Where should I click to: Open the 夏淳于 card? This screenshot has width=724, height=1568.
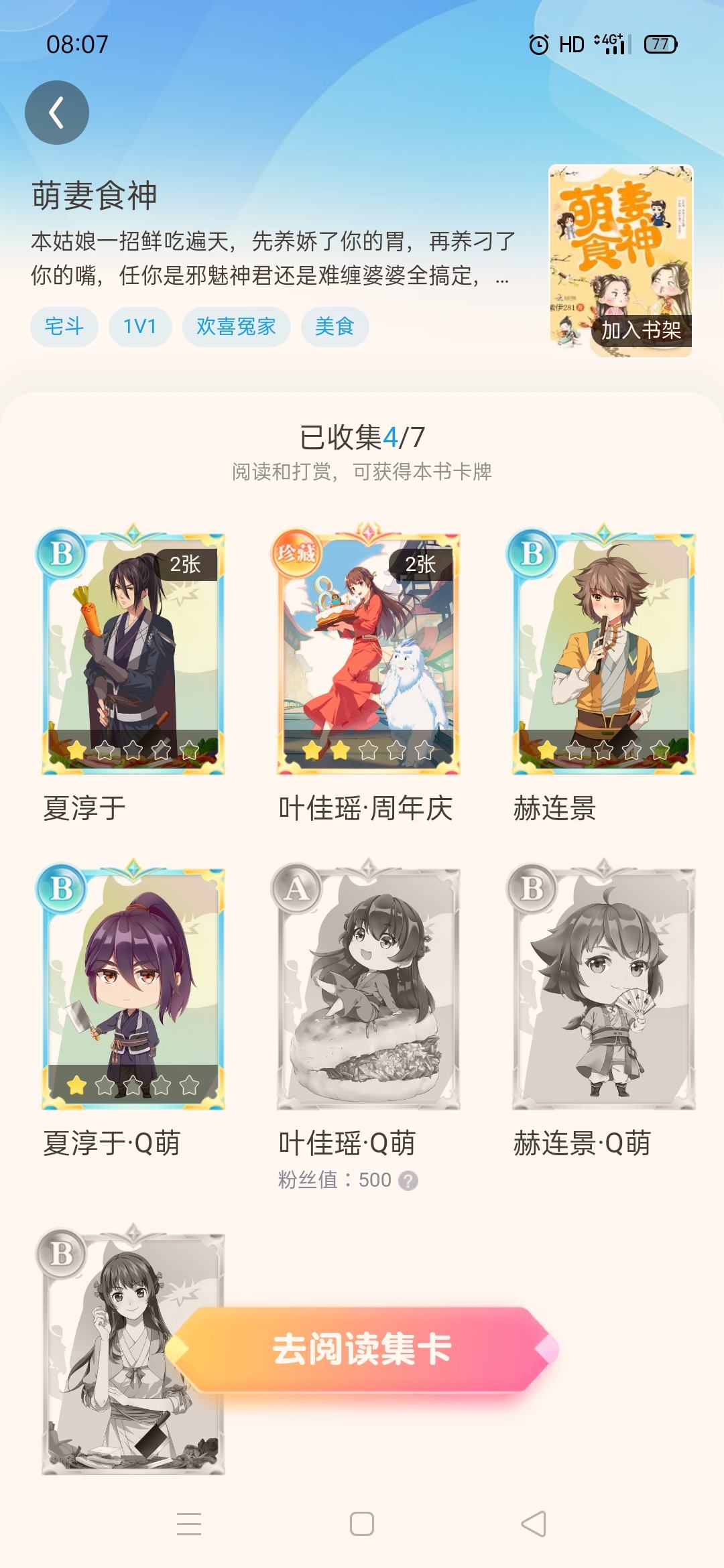tap(132, 649)
